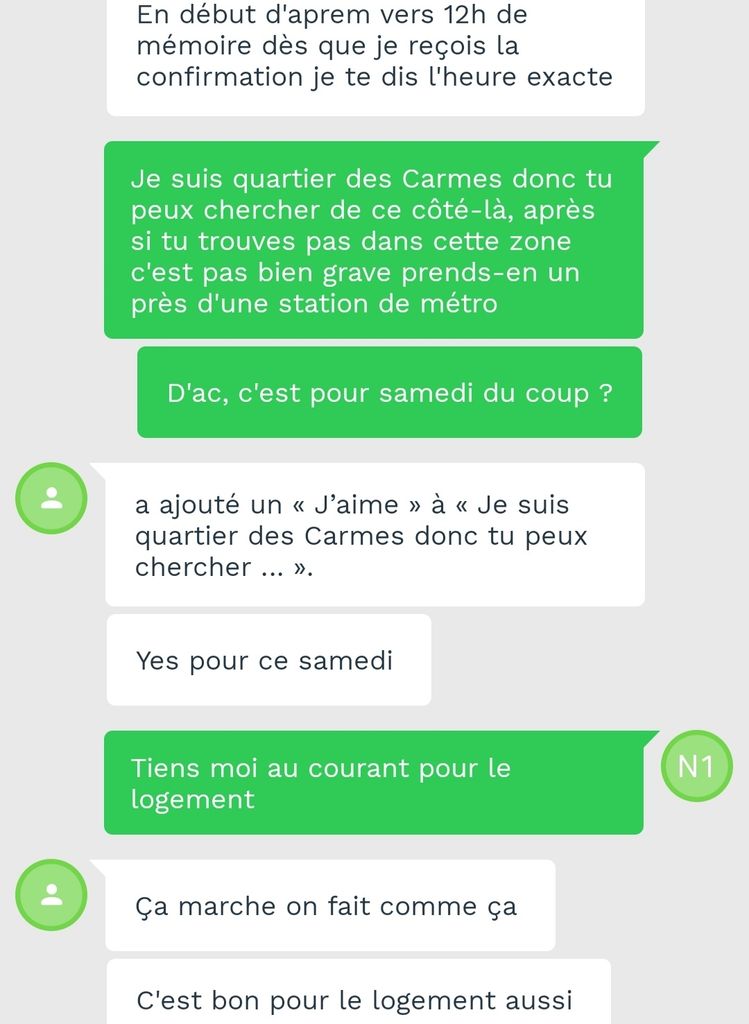This screenshot has width=749, height=1024.
Task: Open the sender avatar beside the « J'aime » message
Action: [52, 498]
